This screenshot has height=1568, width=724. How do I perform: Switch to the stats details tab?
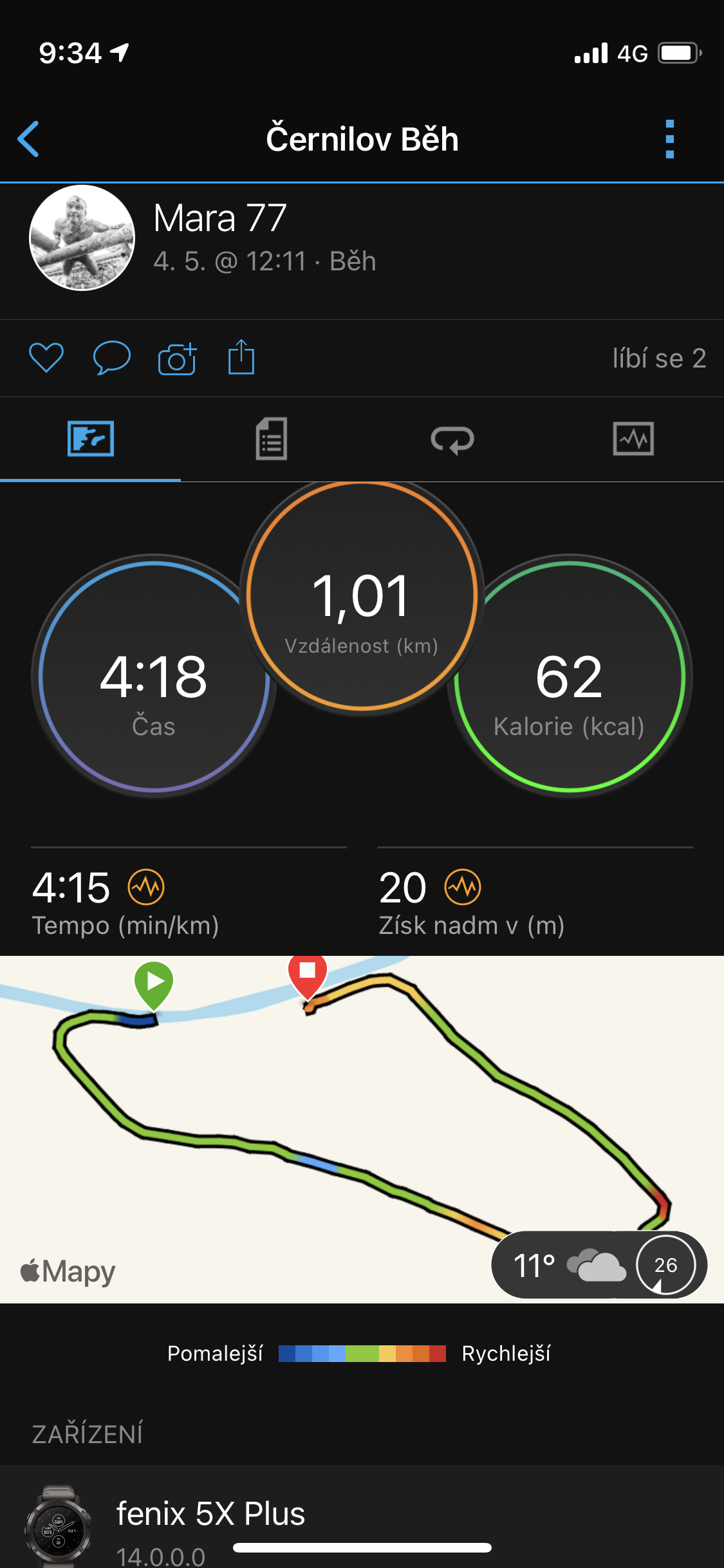[x=272, y=439]
